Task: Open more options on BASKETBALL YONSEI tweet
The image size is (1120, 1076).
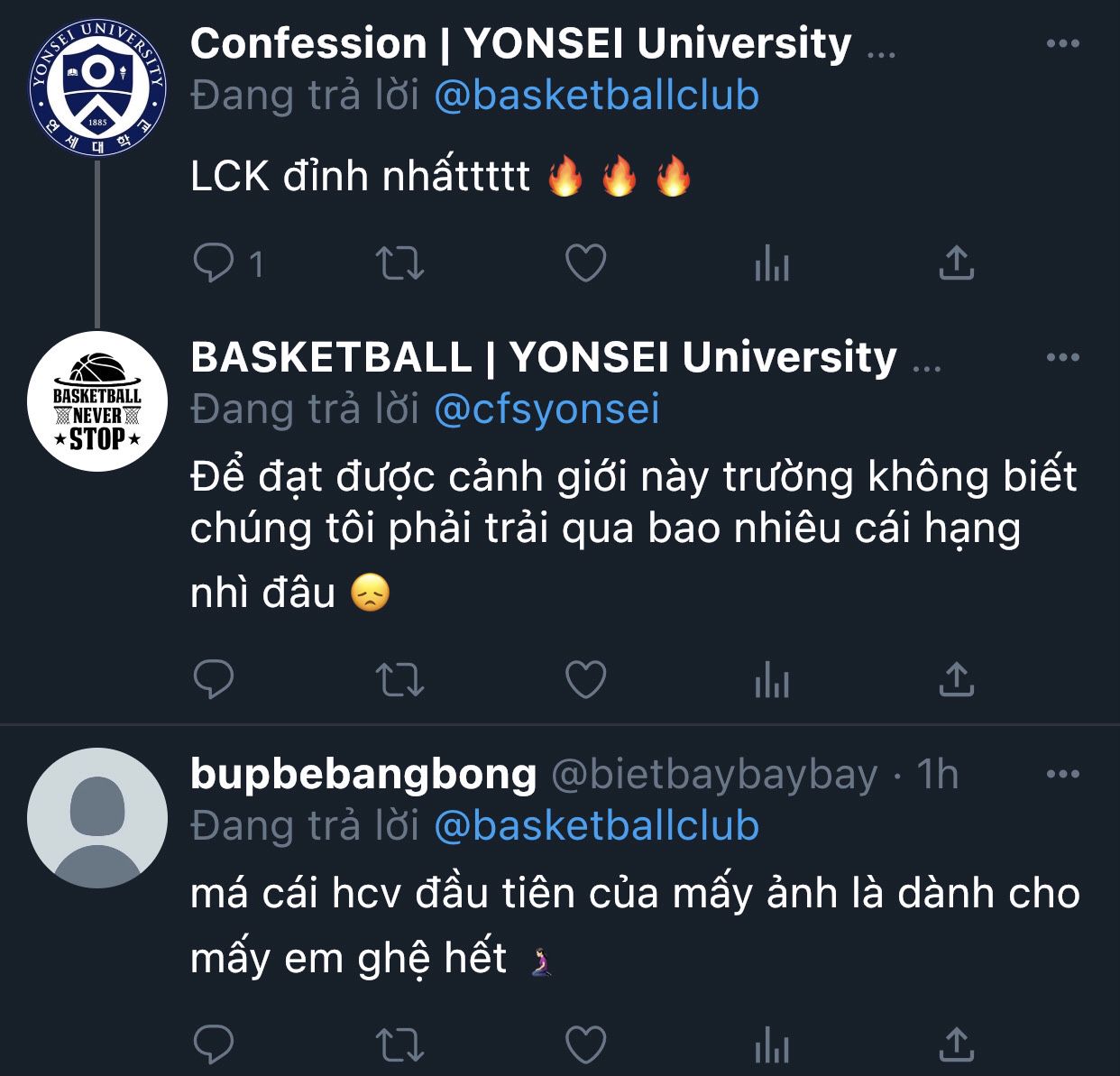Action: pos(1062,357)
